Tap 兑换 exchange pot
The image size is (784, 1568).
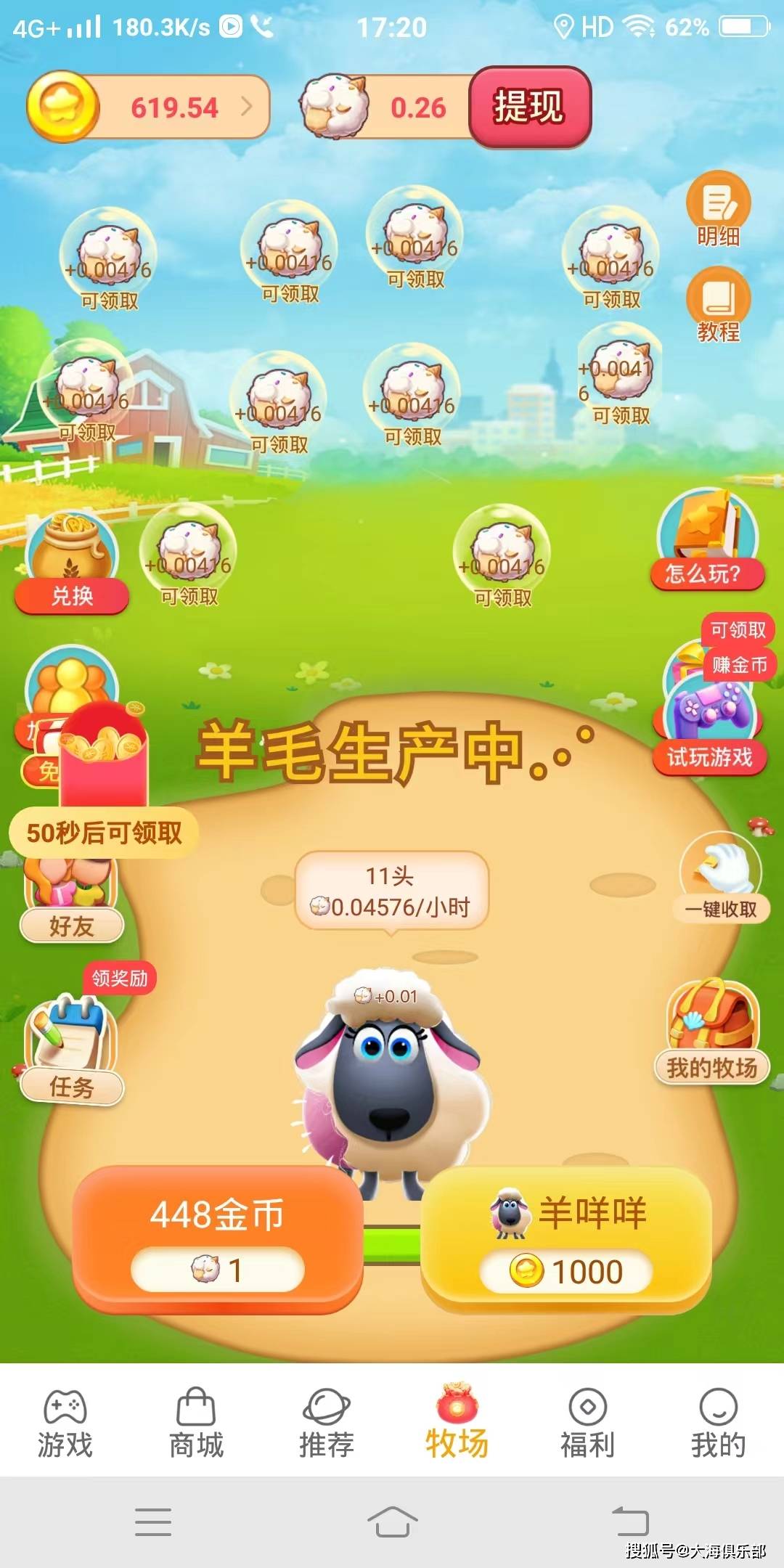coord(71,566)
